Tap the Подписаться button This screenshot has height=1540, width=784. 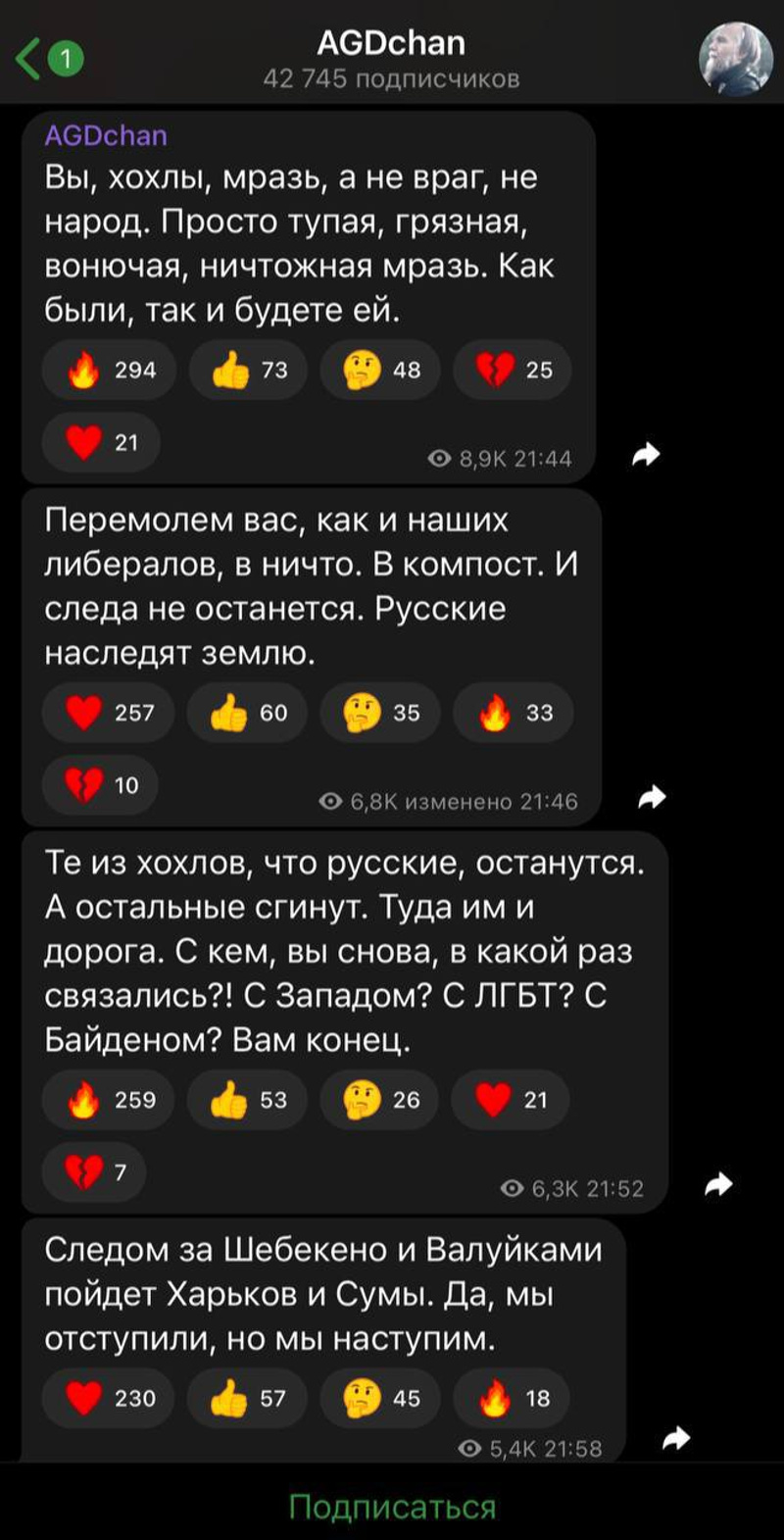[392, 1506]
